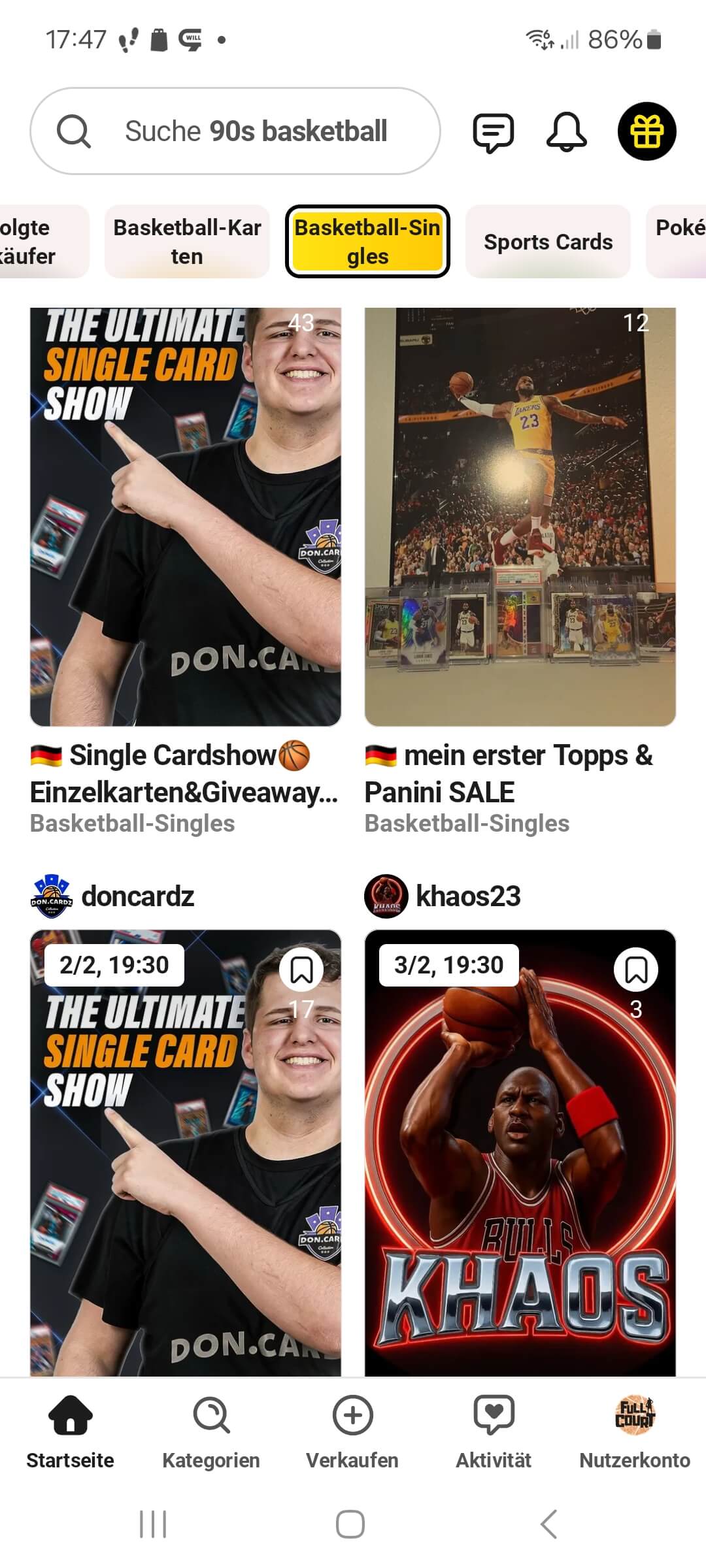
Task: Open the notifications bell
Action: pyautogui.click(x=566, y=132)
